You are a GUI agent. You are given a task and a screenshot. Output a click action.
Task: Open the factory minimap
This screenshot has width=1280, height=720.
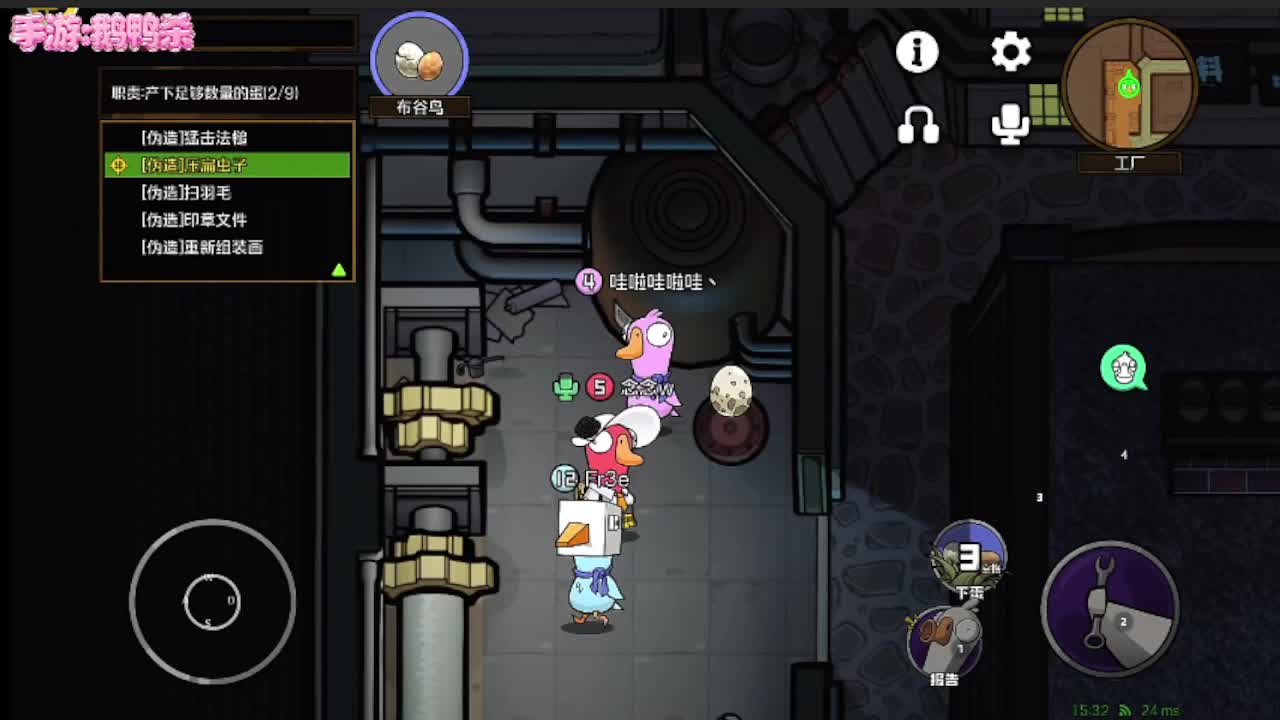[x=1130, y=85]
